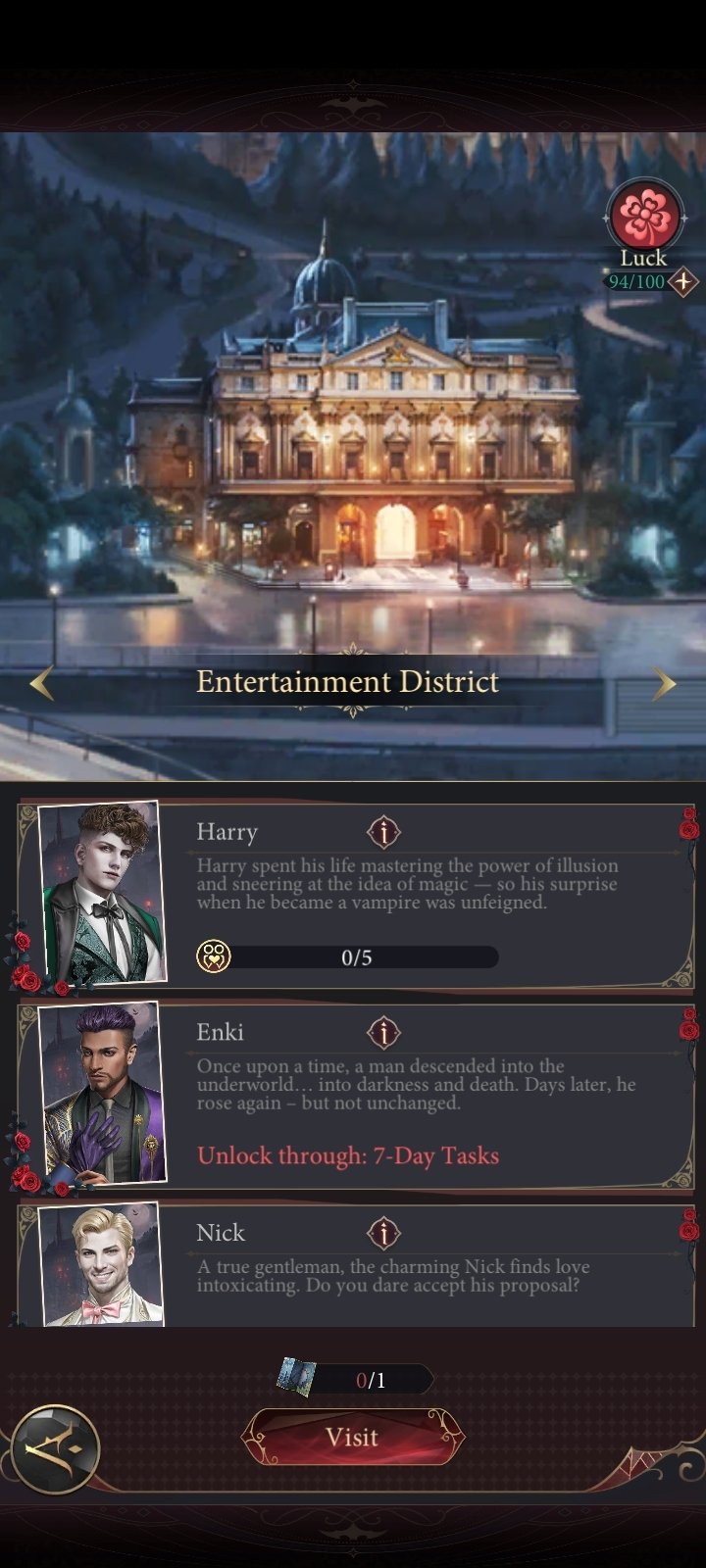Go back using the round return button

coord(55,1449)
